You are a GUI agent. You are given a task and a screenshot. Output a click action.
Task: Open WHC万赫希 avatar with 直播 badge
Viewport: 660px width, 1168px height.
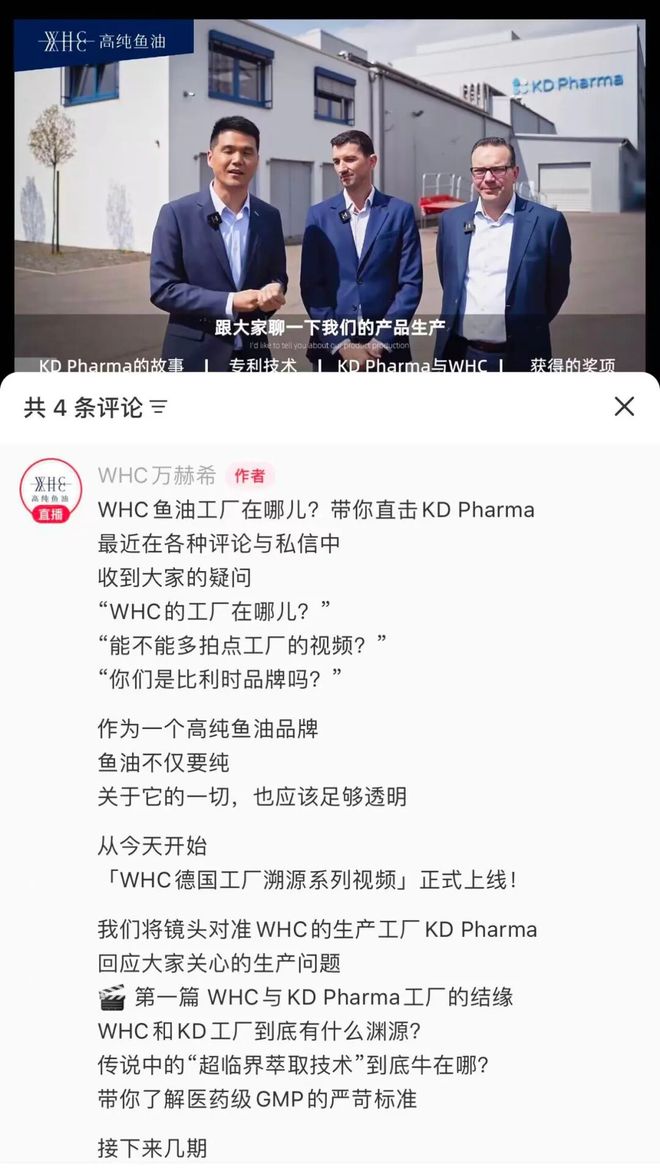pyautogui.click(x=51, y=490)
